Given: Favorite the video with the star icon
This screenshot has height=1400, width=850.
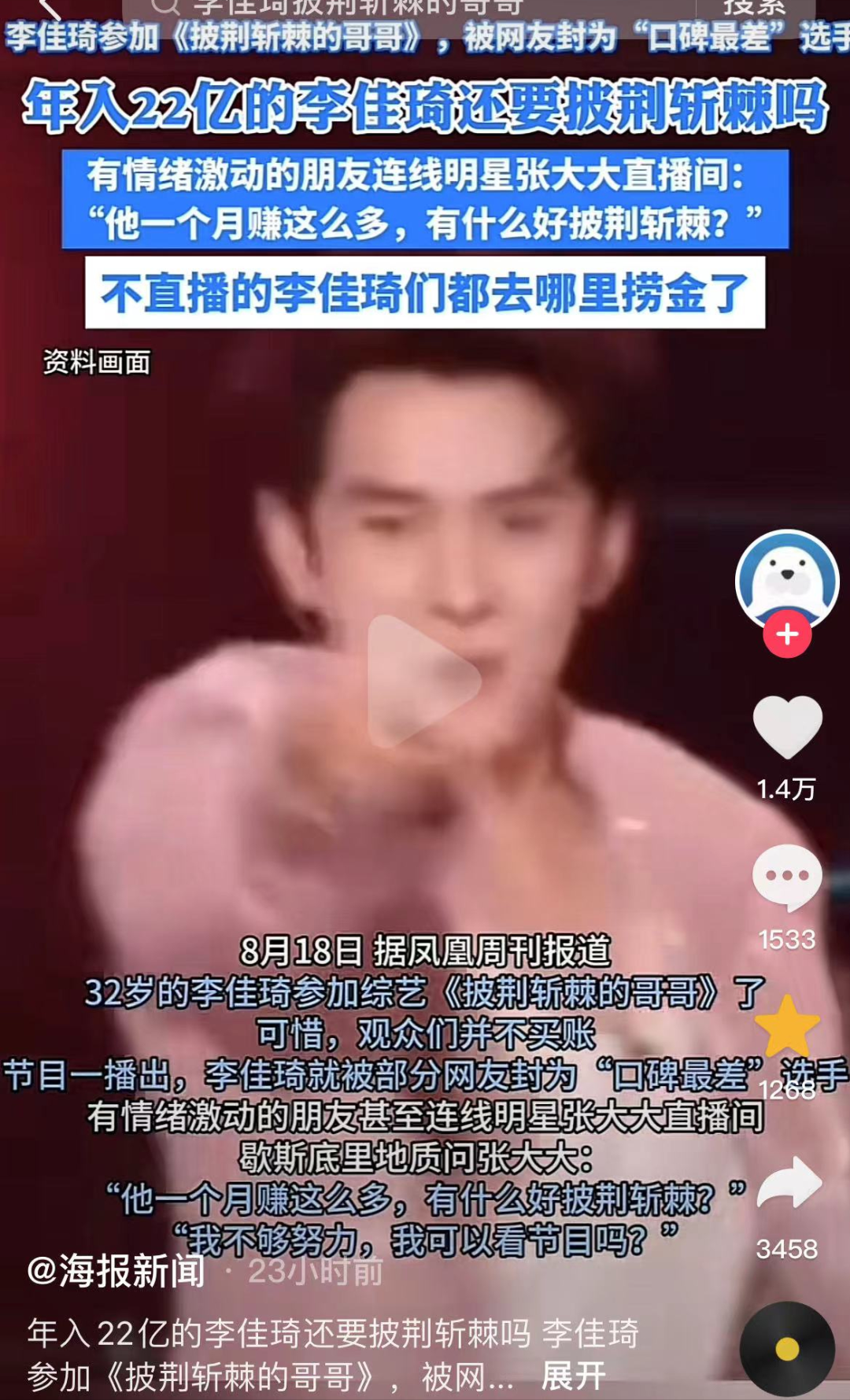Looking at the screenshot, I should pos(787,1027).
